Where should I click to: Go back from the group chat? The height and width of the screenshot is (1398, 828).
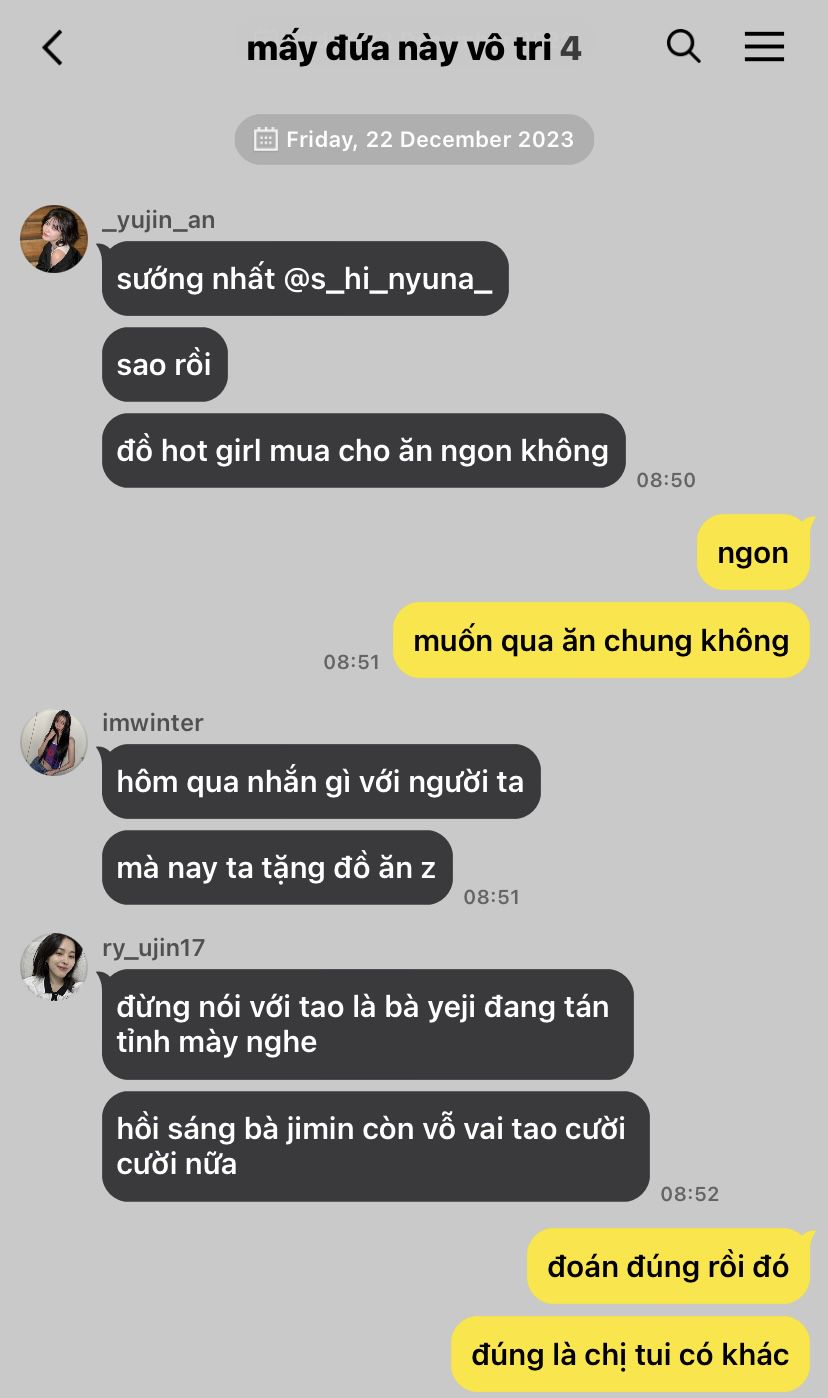coord(53,47)
